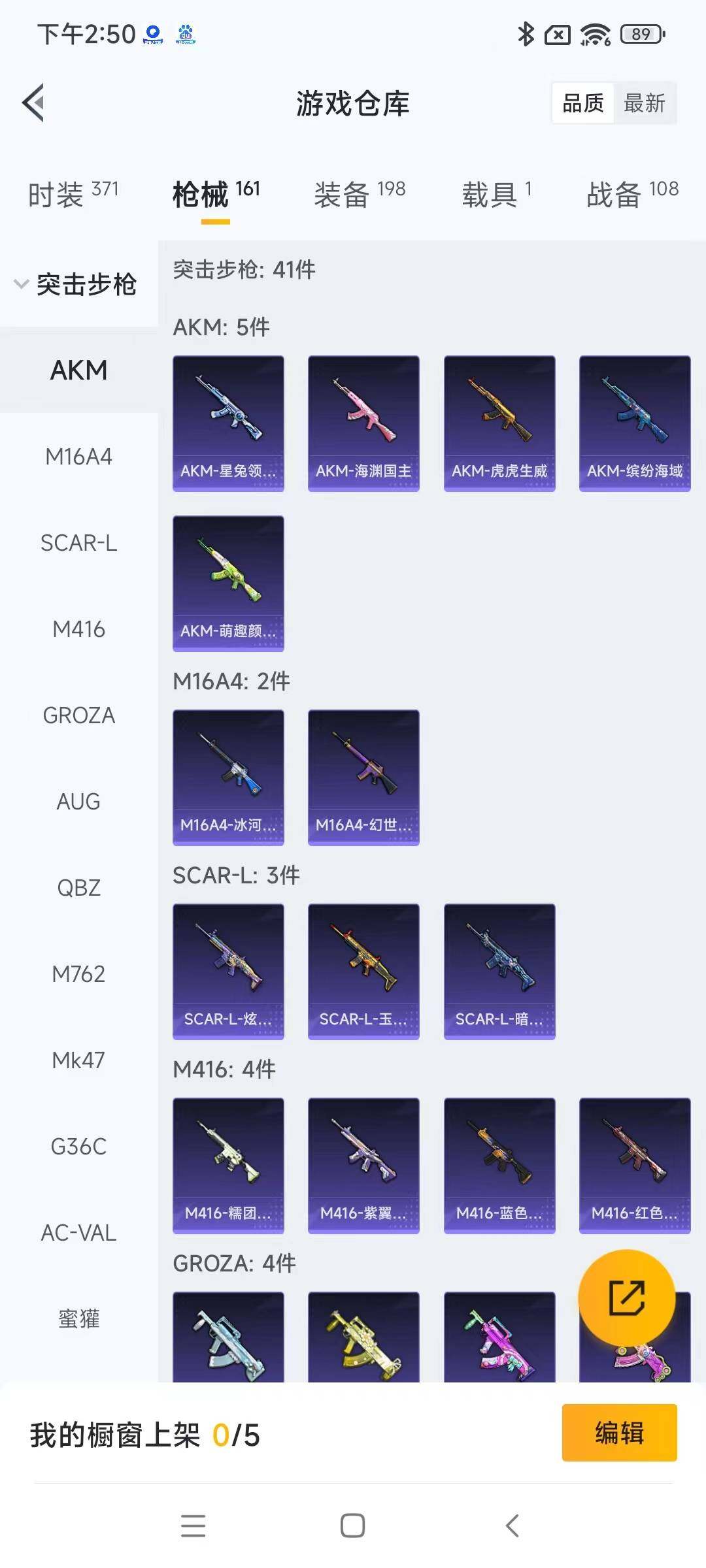Screen dimensions: 706x1568
Task: Sort by 最新
Action: pos(644,103)
